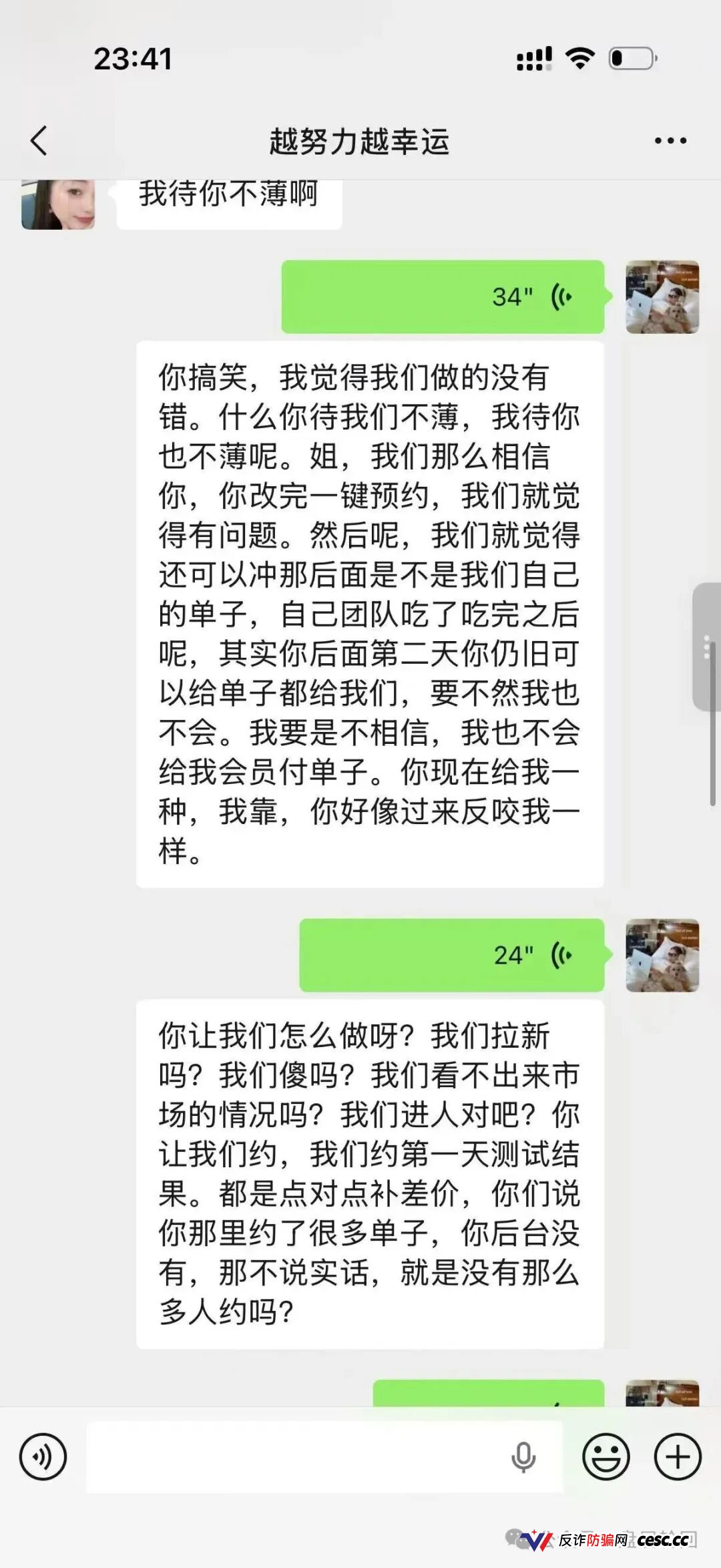
Task: Click the cellular signal bars
Action: (533, 59)
